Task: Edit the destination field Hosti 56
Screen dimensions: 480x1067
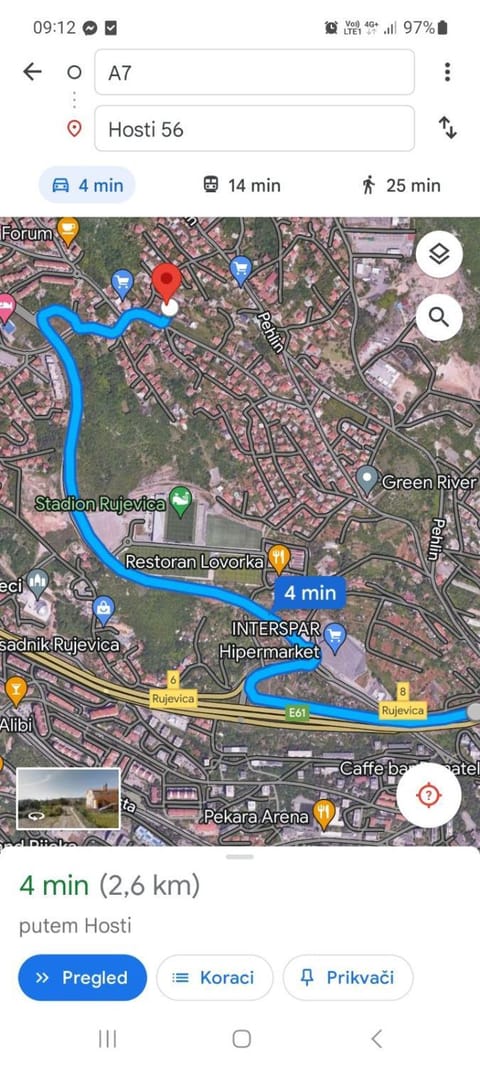Action: coord(254,129)
